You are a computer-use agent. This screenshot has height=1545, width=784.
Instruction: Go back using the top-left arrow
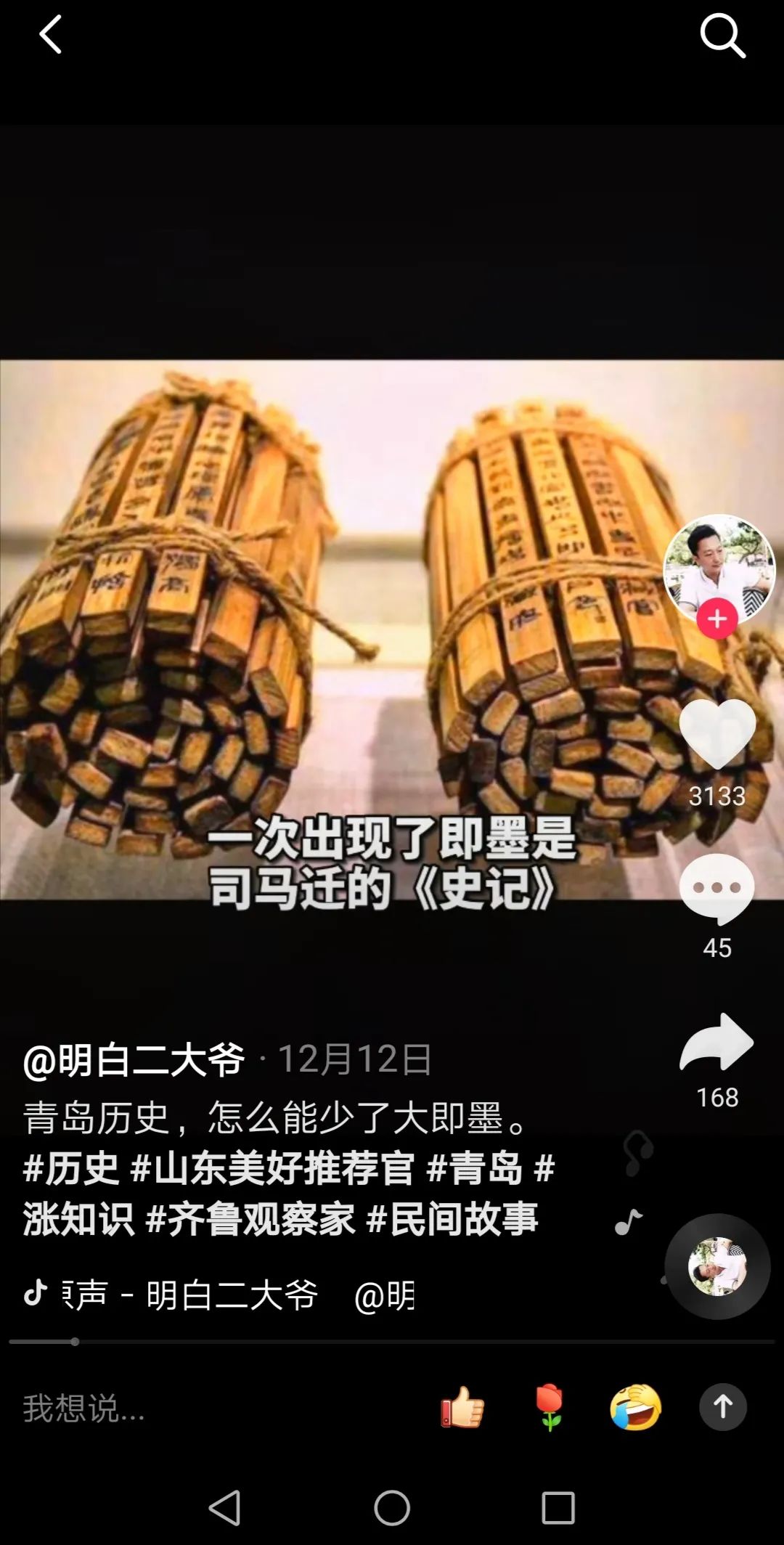(50, 35)
